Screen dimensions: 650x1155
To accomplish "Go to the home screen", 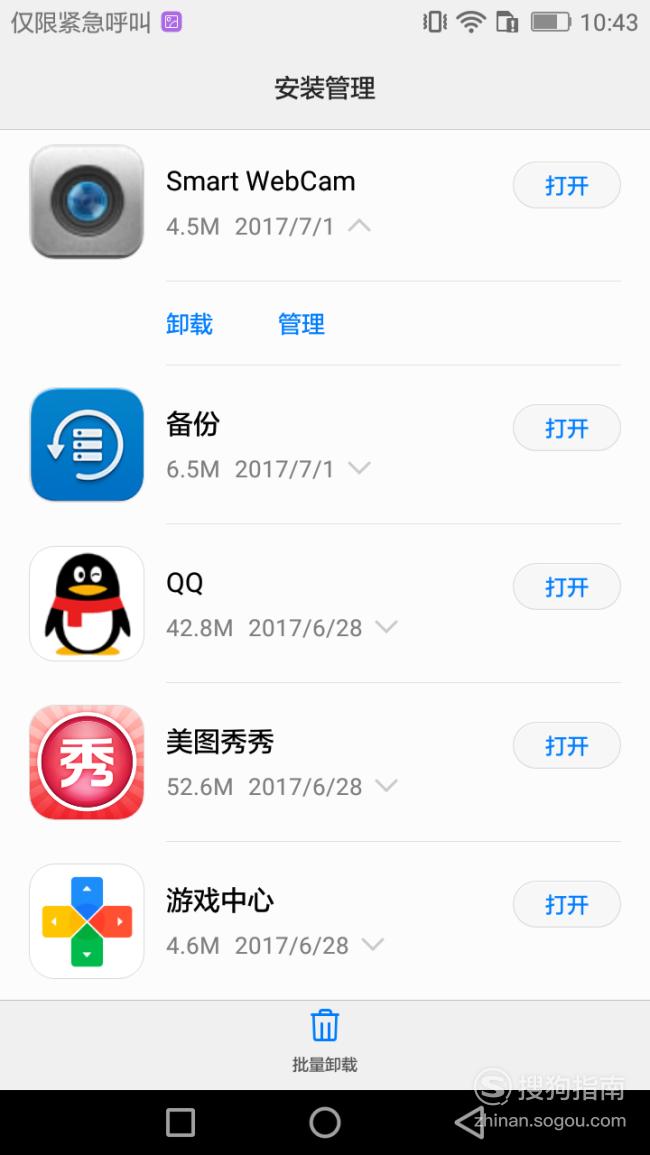I will pyautogui.click(x=325, y=1123).
